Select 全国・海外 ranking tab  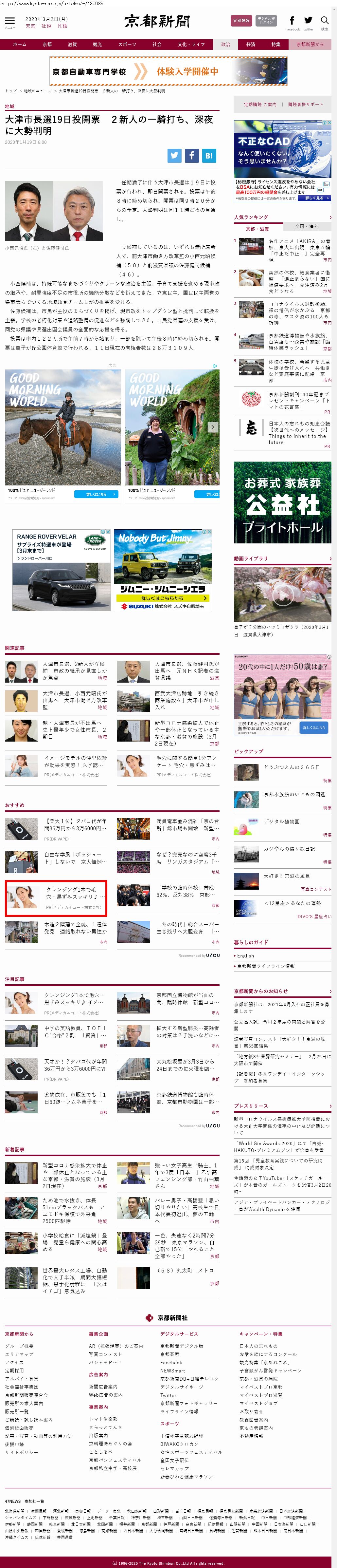(x=307, y=226)
